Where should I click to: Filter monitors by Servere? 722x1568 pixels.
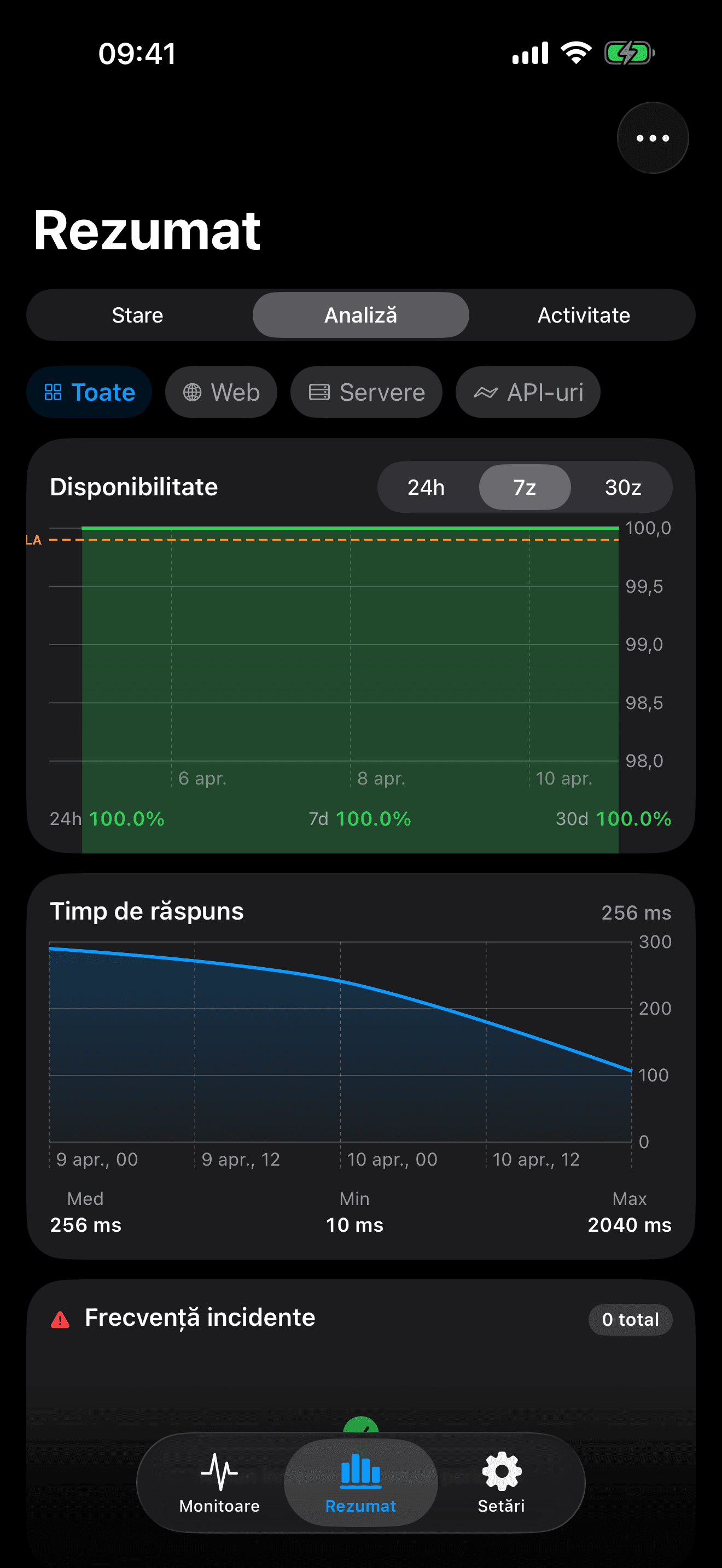tap(366, 393)
